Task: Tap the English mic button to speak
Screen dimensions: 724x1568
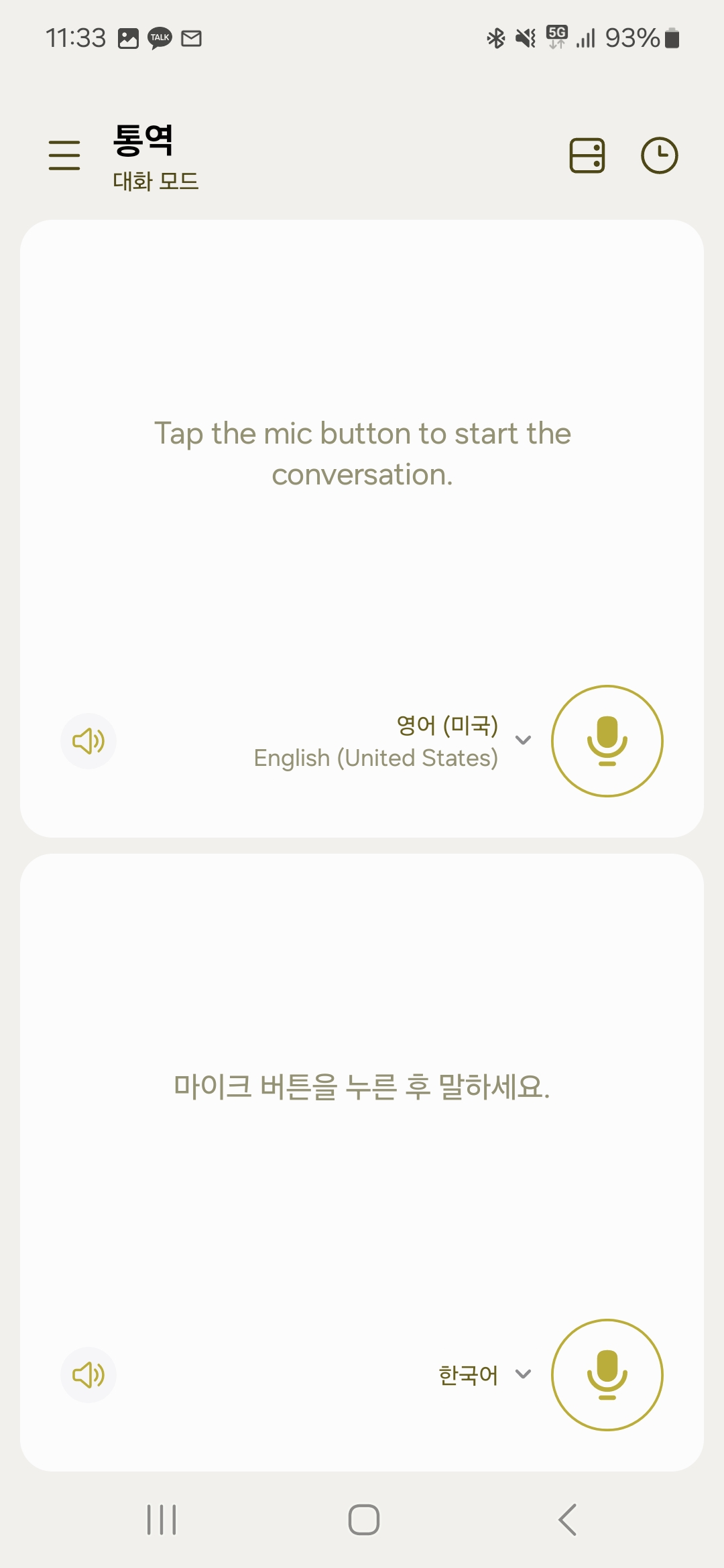Action: click(607, 741)
